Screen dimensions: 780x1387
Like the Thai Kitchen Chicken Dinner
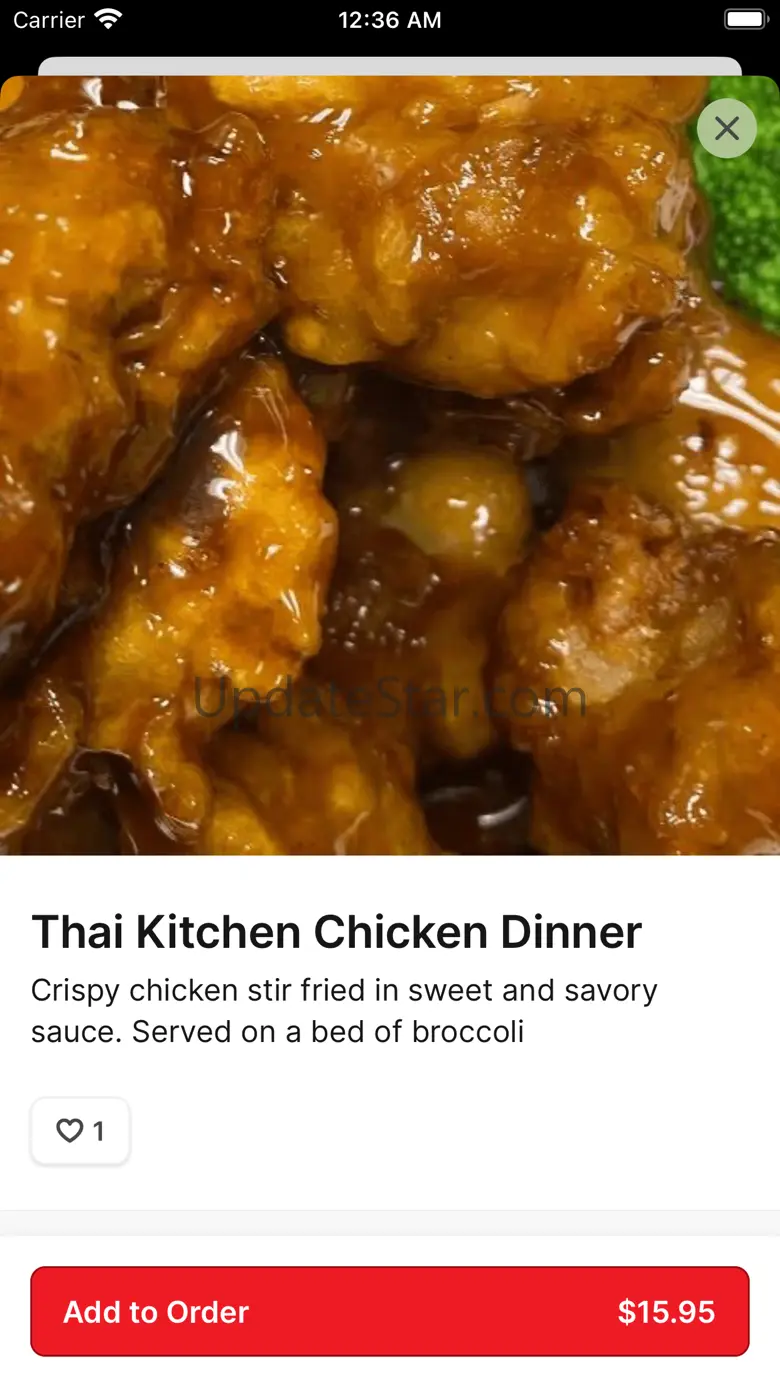coord(80,1131)
